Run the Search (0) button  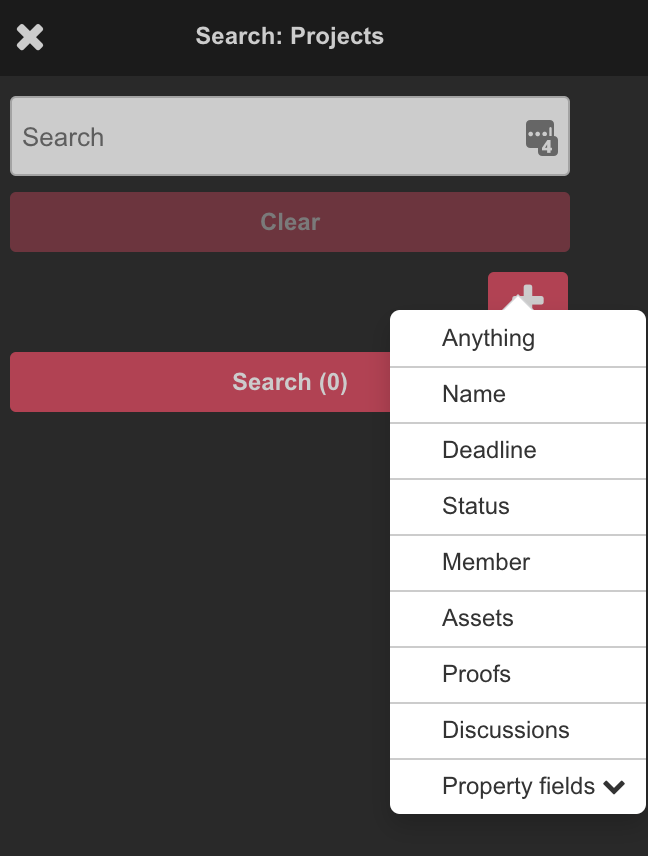200,382
